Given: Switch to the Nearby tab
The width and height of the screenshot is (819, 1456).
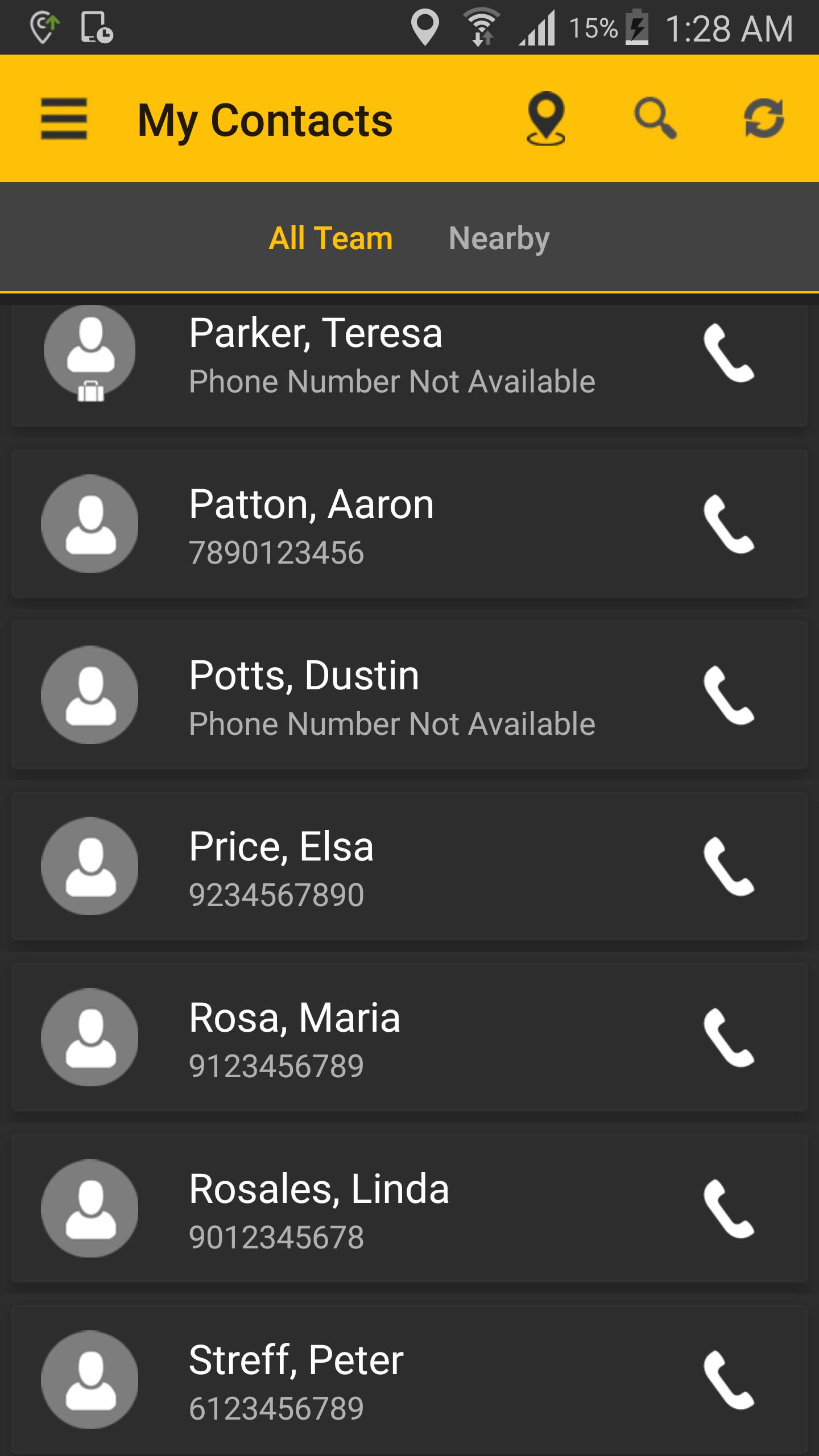Looking at the screenshot, I should [499, 238].
